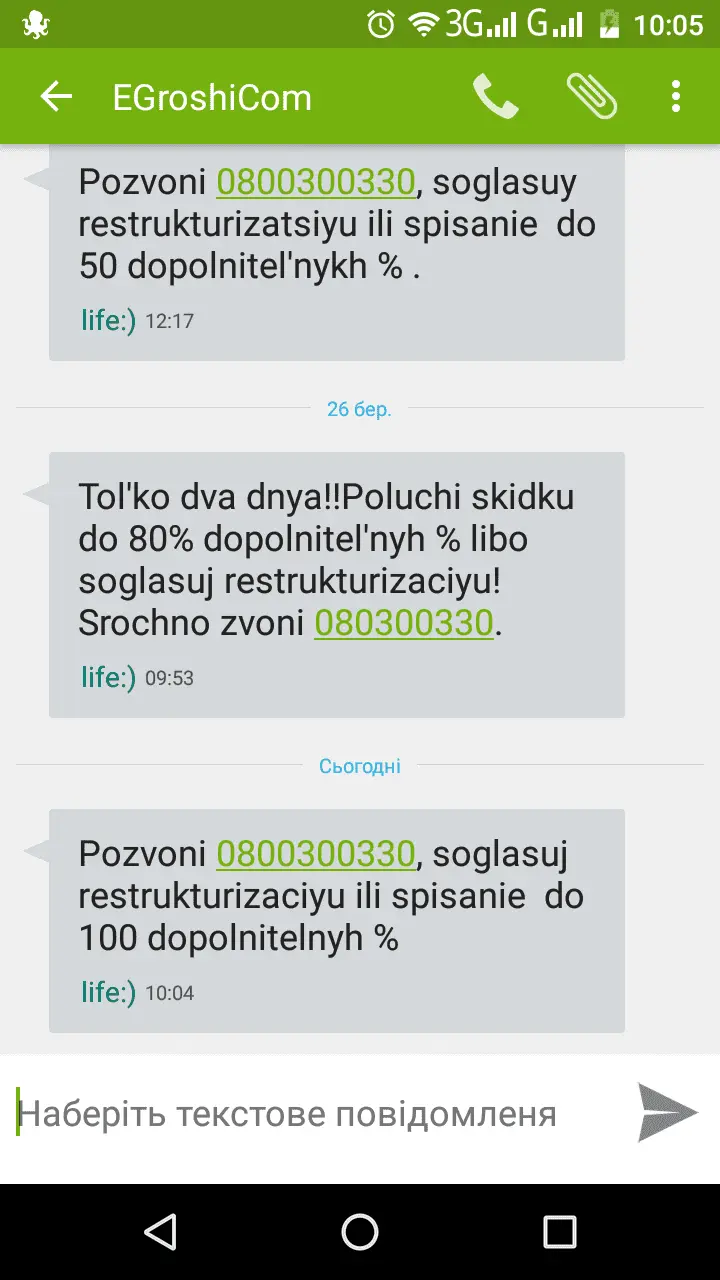Click the 080300330 link in the Srochno zvoni message
720x1280 pixels.
[x=404, y=622]
